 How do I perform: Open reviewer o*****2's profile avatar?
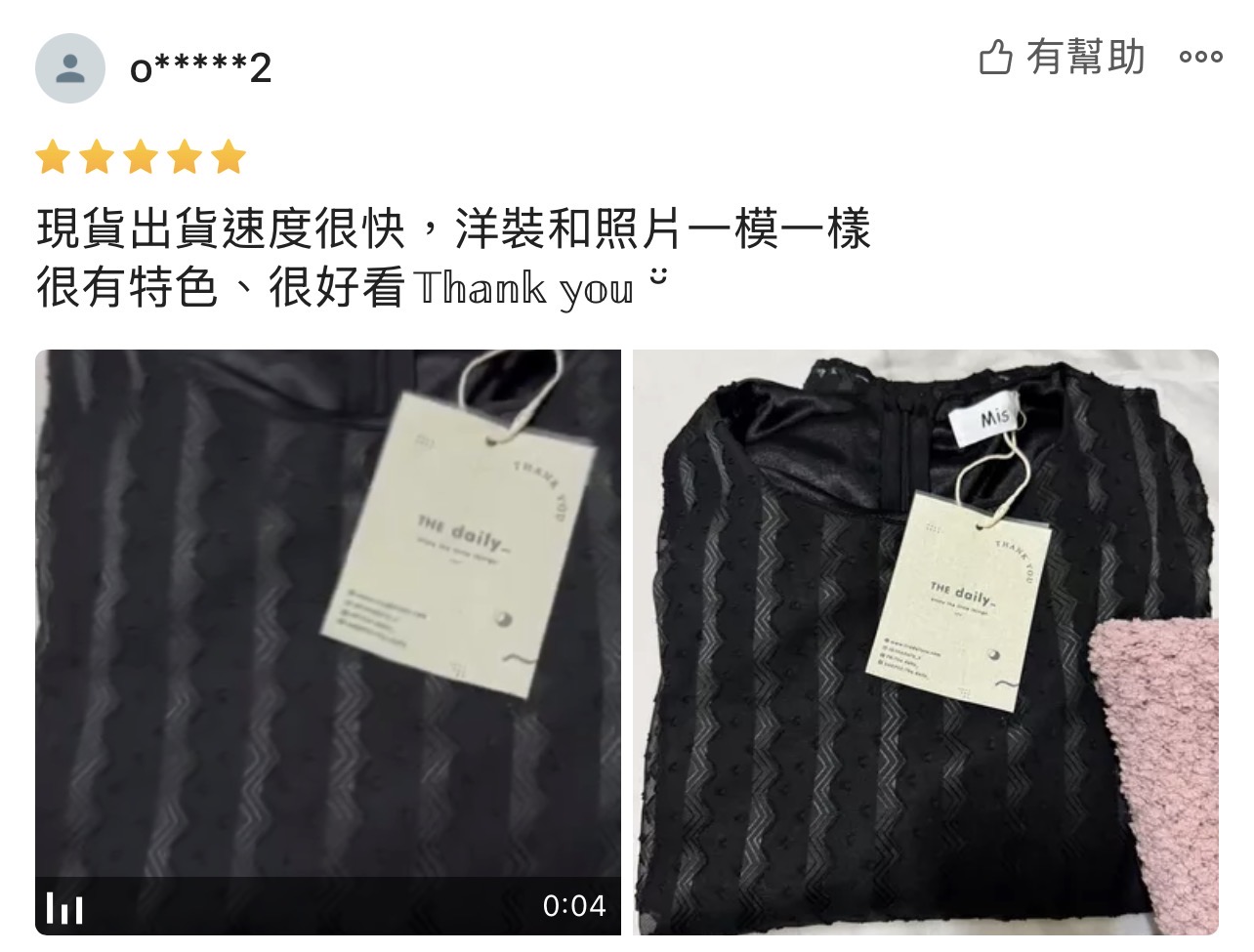pos(70,68)
